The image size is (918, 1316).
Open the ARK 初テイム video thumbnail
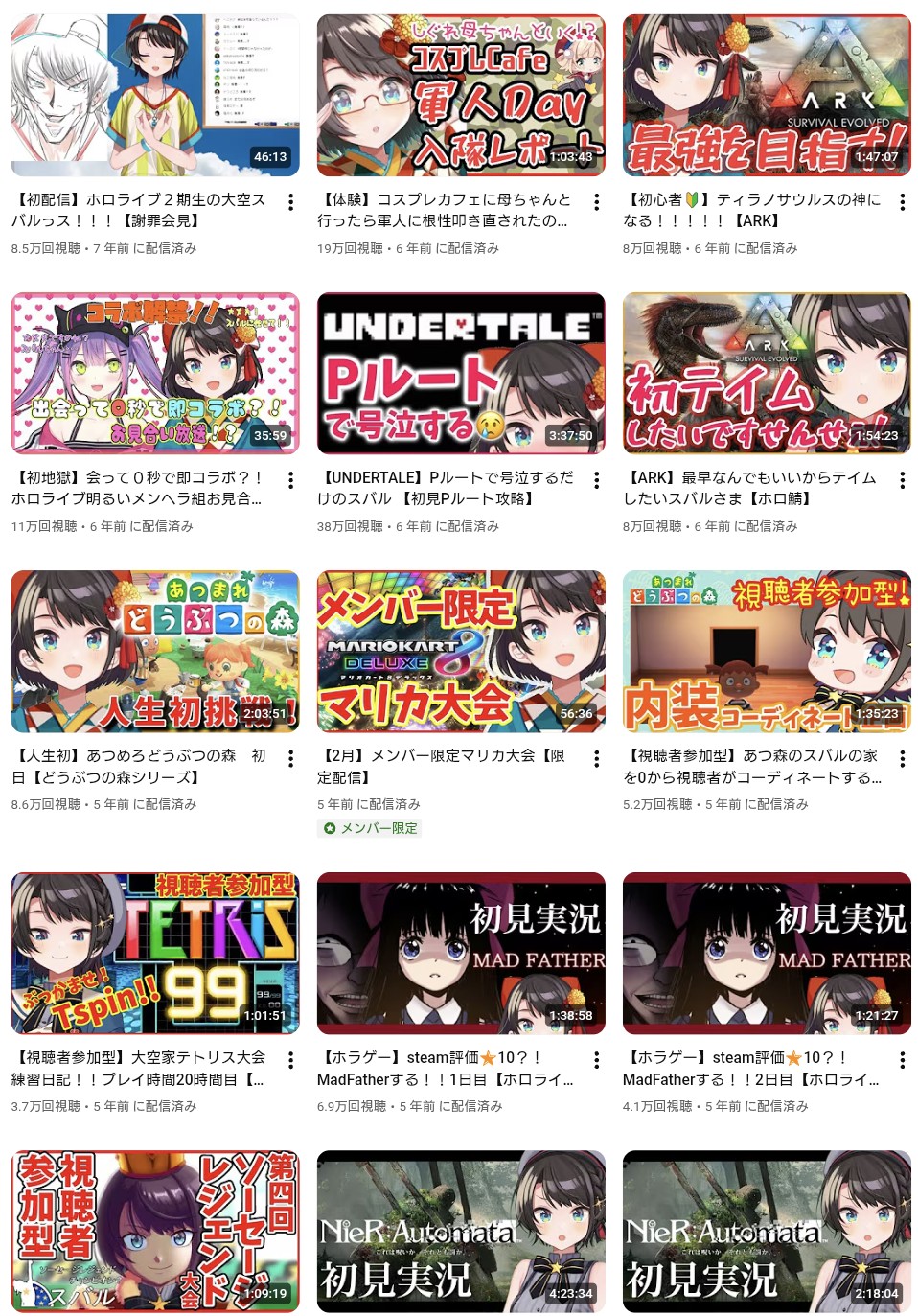click(x=766, y=373)
